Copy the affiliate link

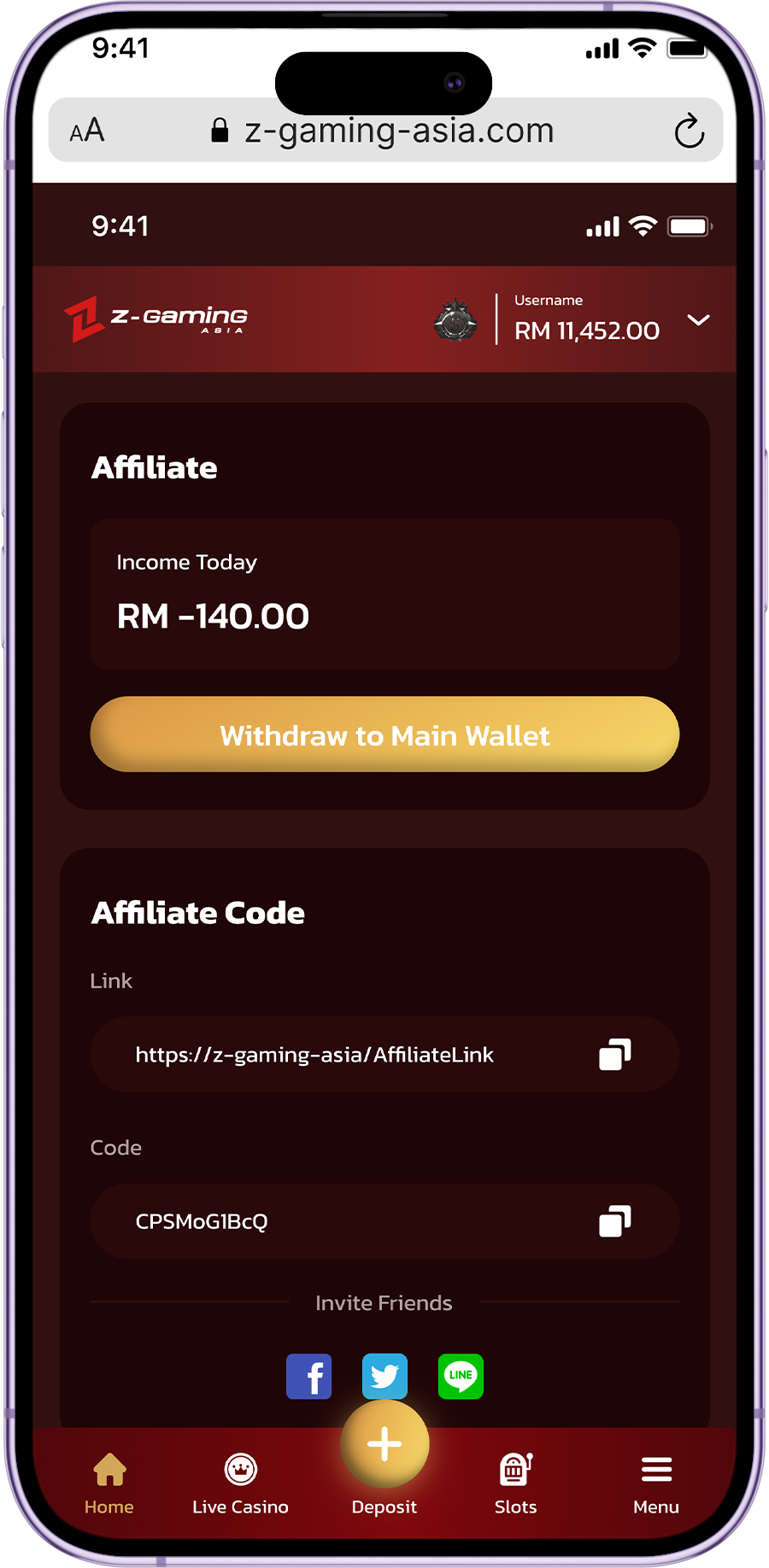614,1055
